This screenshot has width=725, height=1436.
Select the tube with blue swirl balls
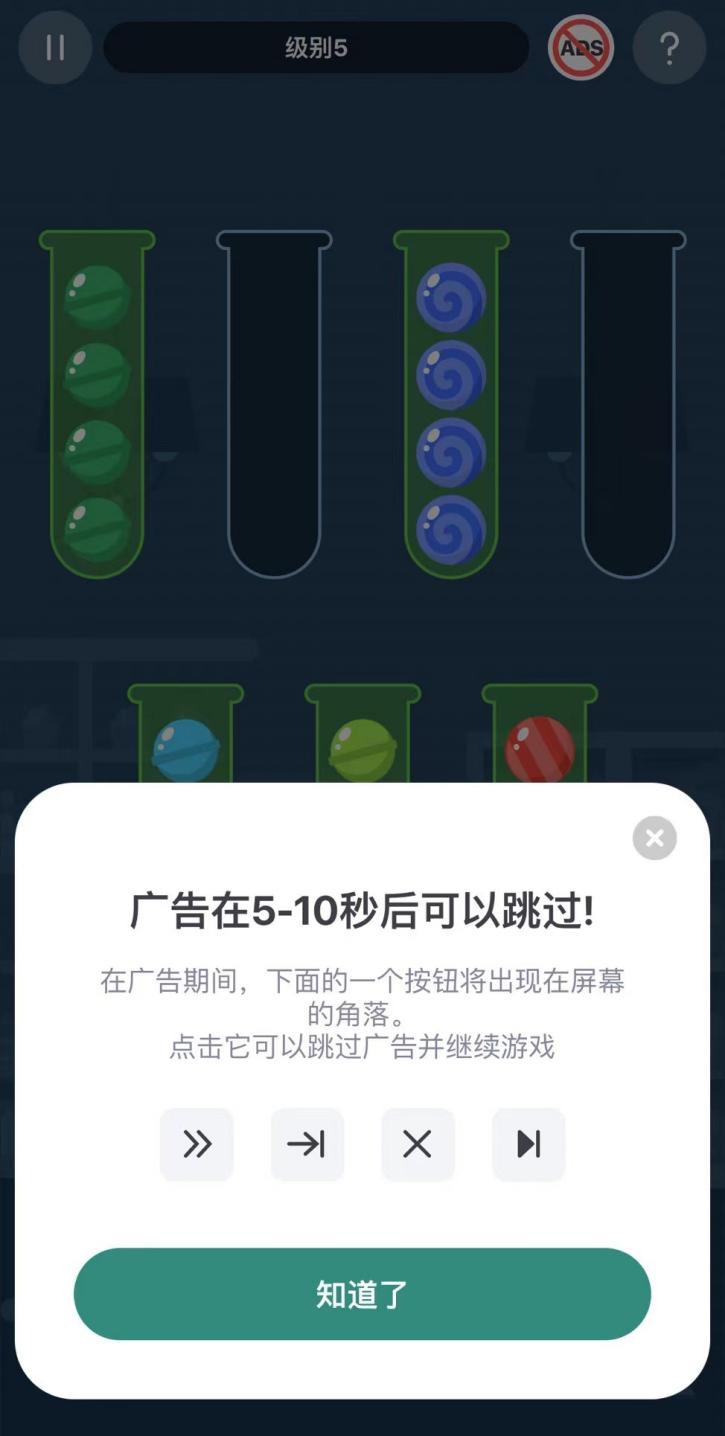tap(451, 405)
